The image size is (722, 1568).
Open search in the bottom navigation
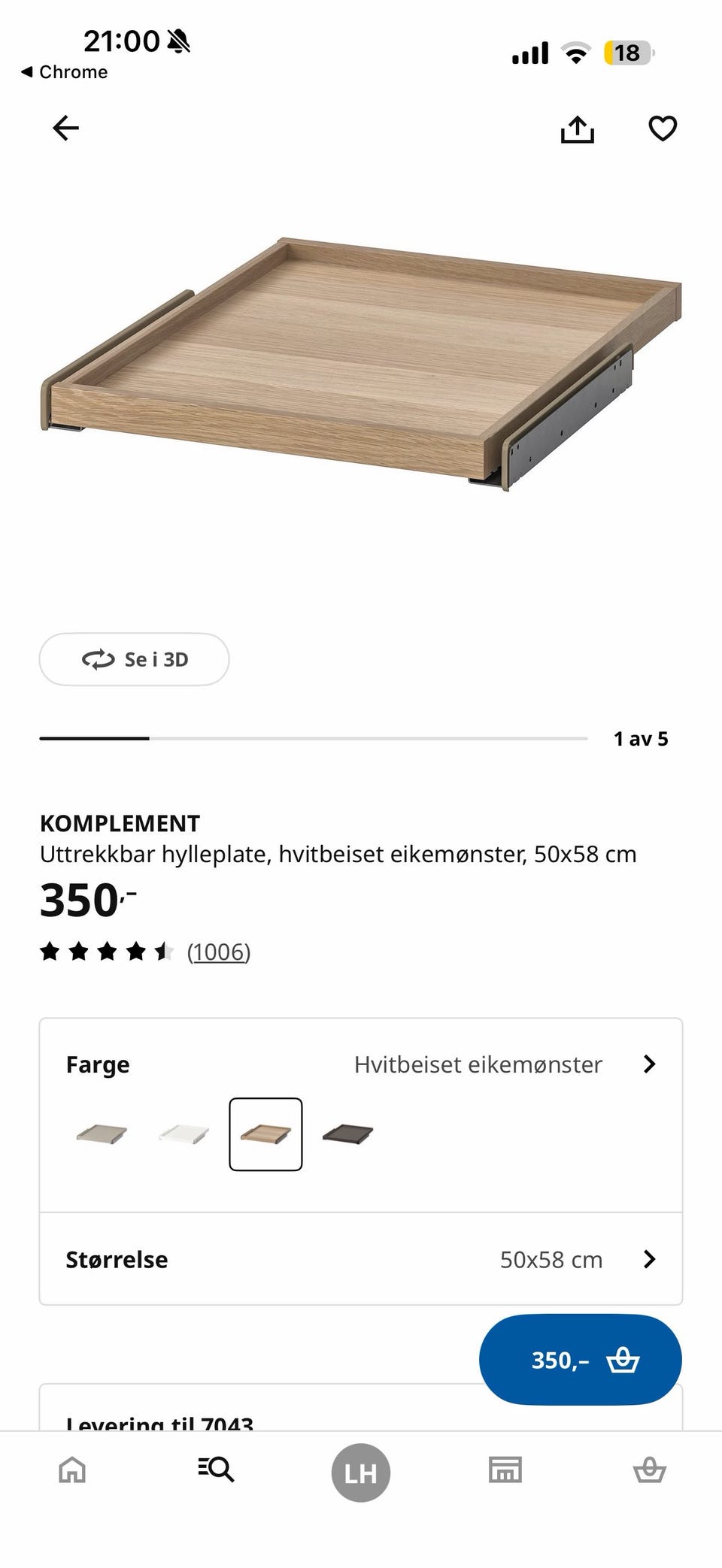(x=217, y=1471)
